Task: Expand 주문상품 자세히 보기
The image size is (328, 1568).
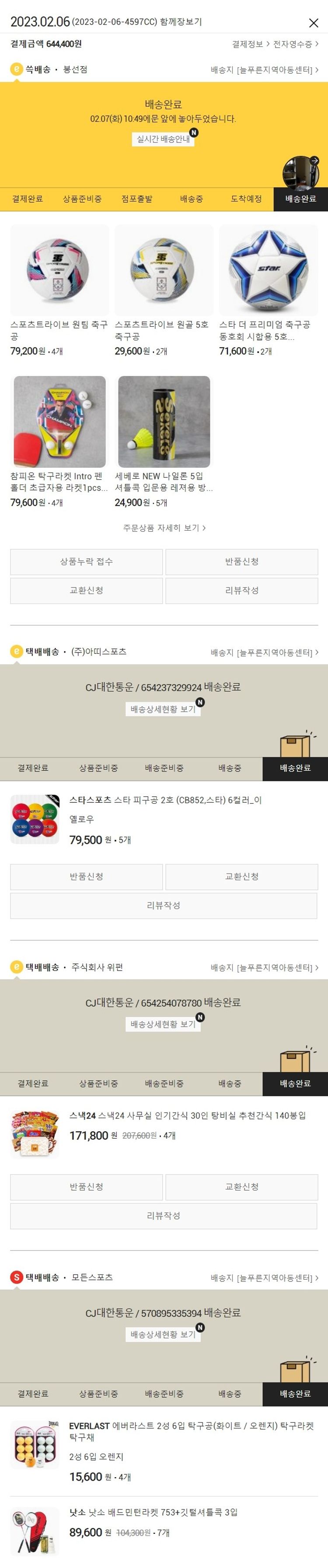Action: tap(164, 528)
